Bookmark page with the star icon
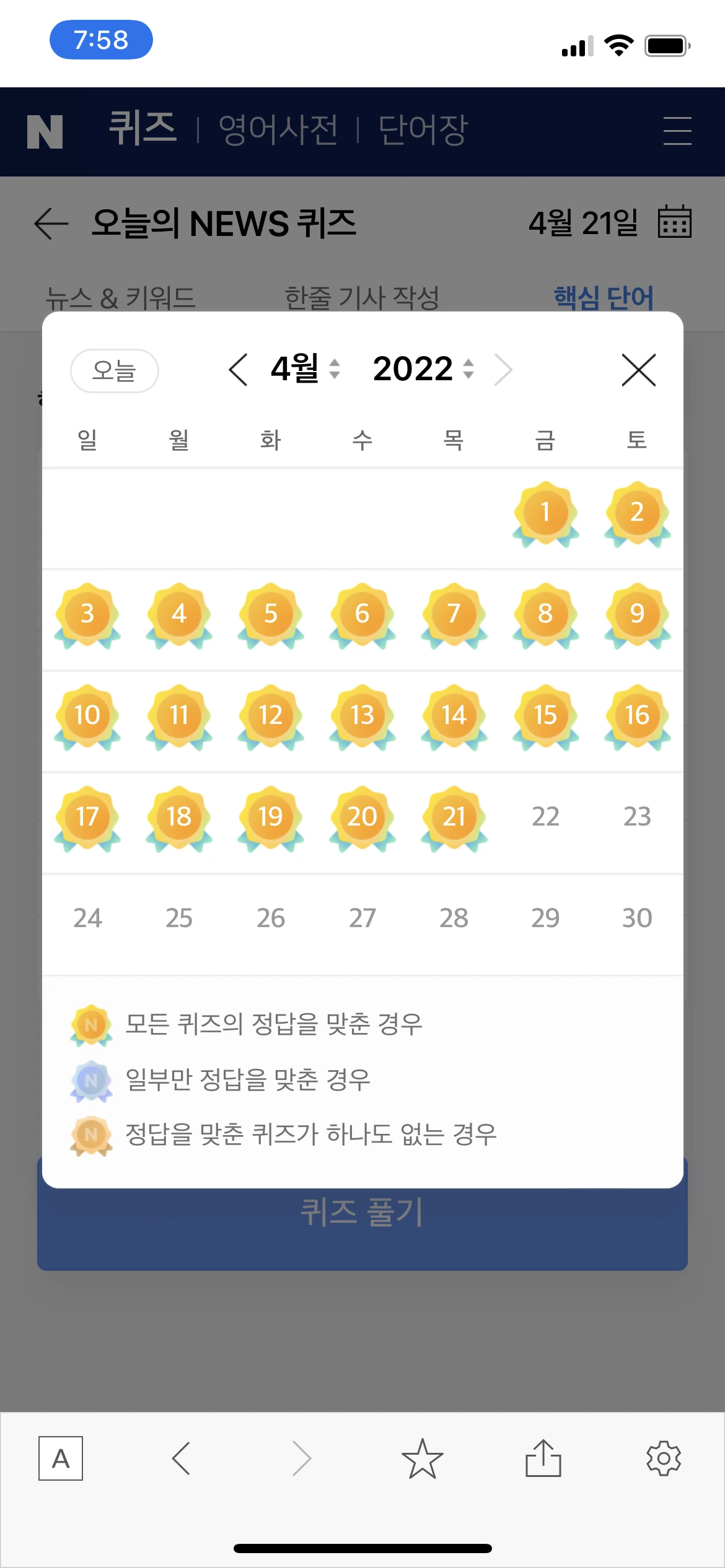The image size is (725, 1568). click(x=423, y=1458)
